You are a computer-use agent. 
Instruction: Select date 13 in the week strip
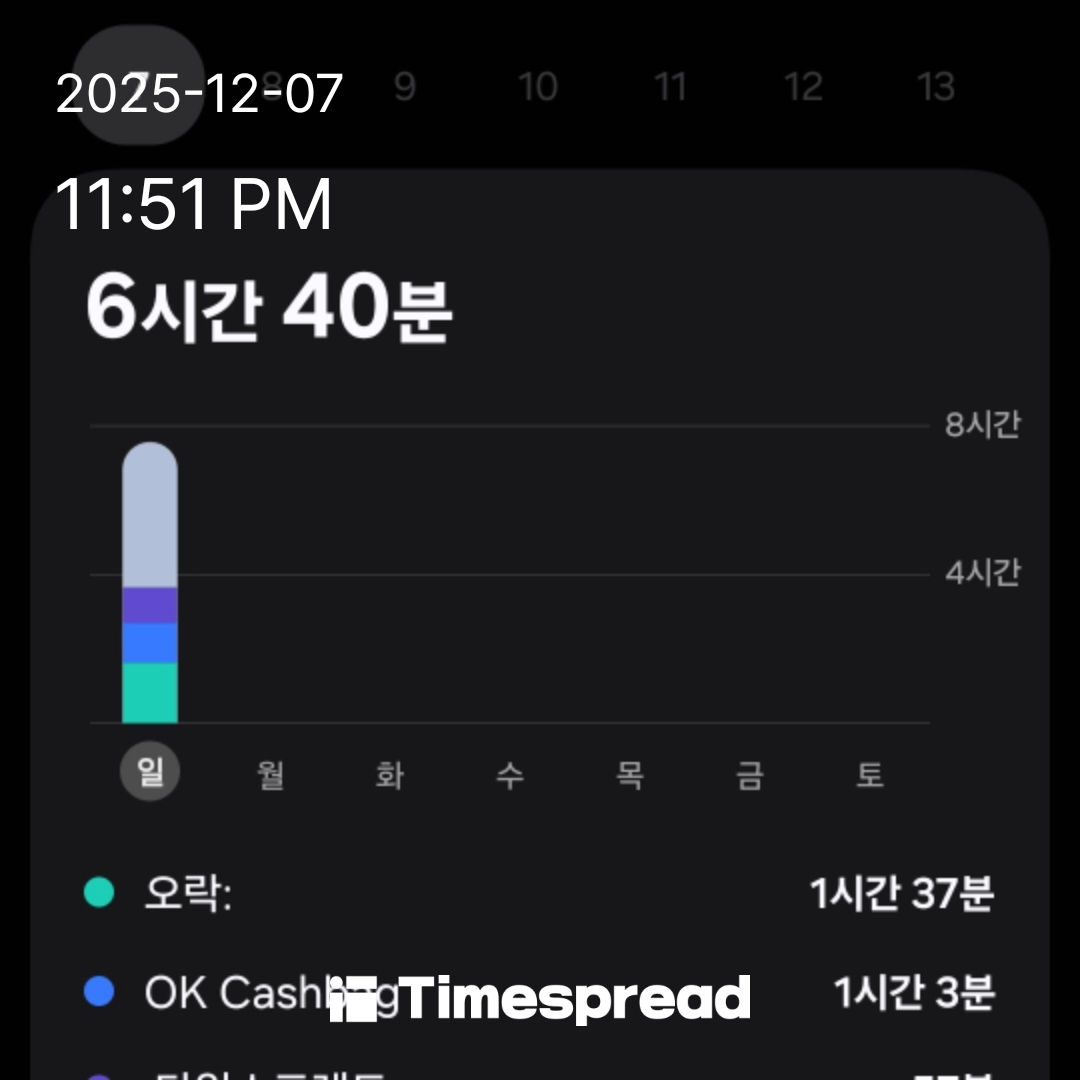[x=936, y=87]
